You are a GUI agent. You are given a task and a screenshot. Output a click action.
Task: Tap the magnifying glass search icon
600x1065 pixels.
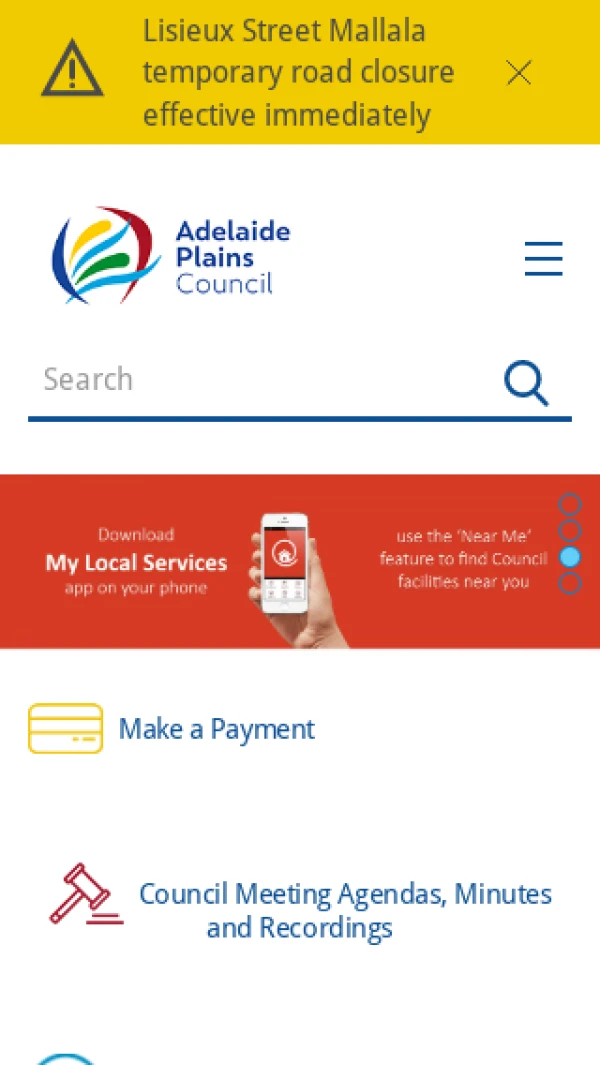526,383
